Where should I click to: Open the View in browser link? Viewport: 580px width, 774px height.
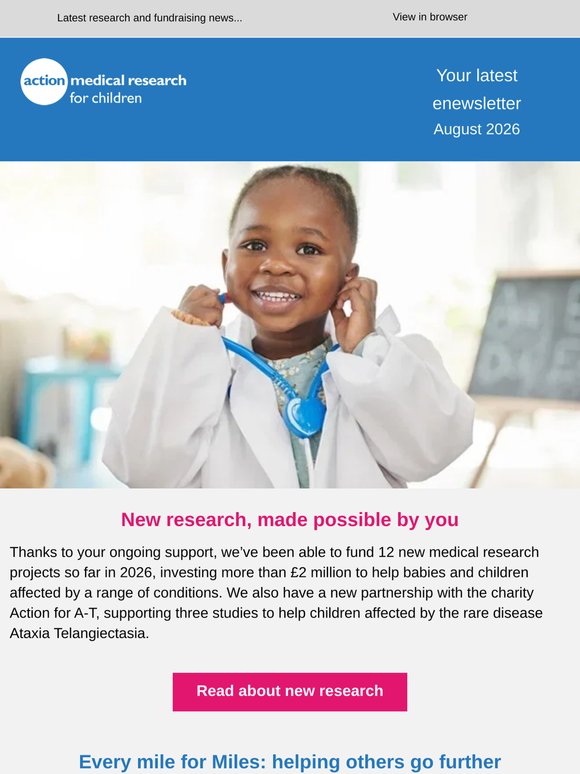[x=429, y=17]
